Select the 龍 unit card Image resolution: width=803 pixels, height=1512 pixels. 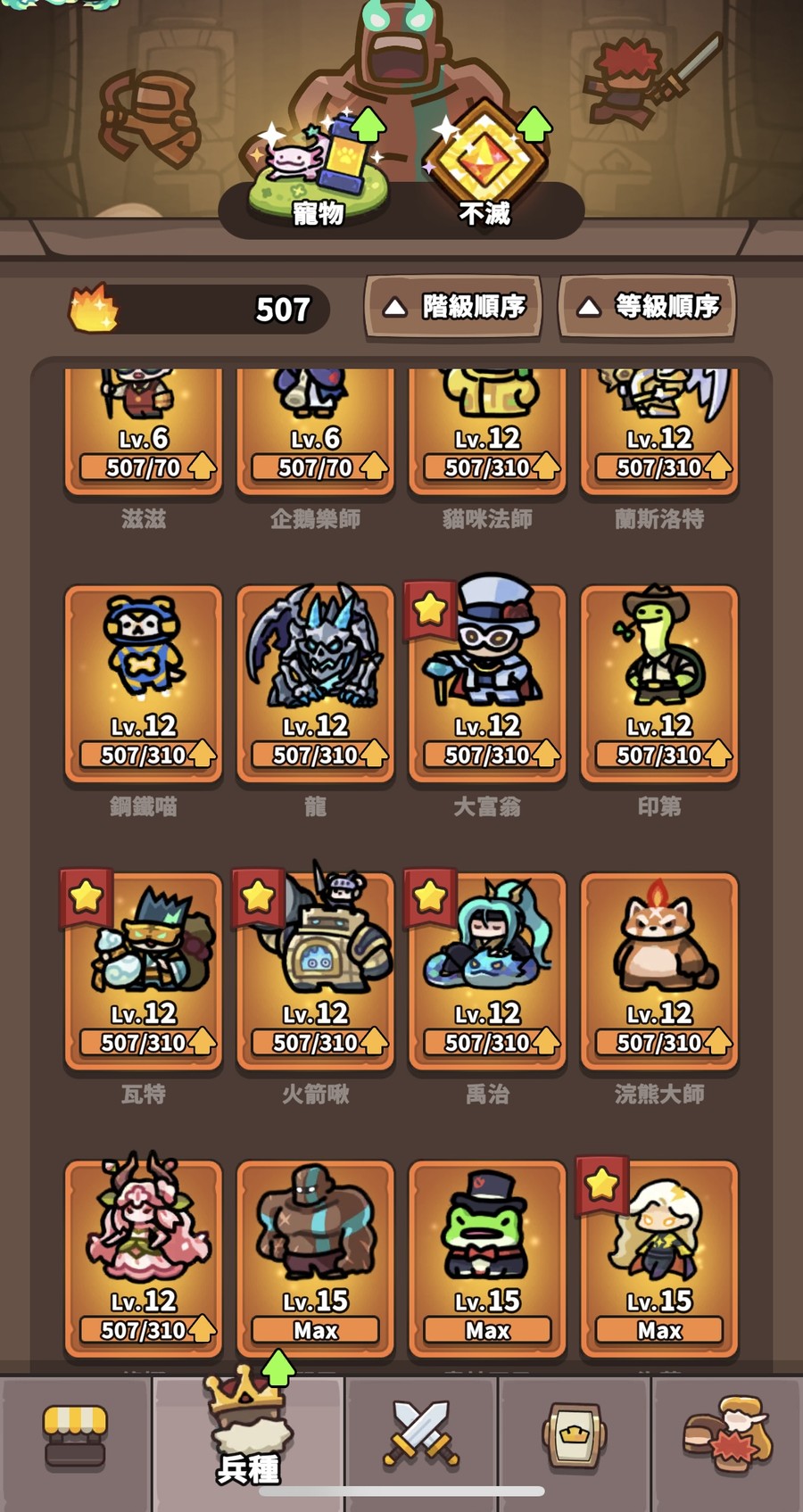315,682
